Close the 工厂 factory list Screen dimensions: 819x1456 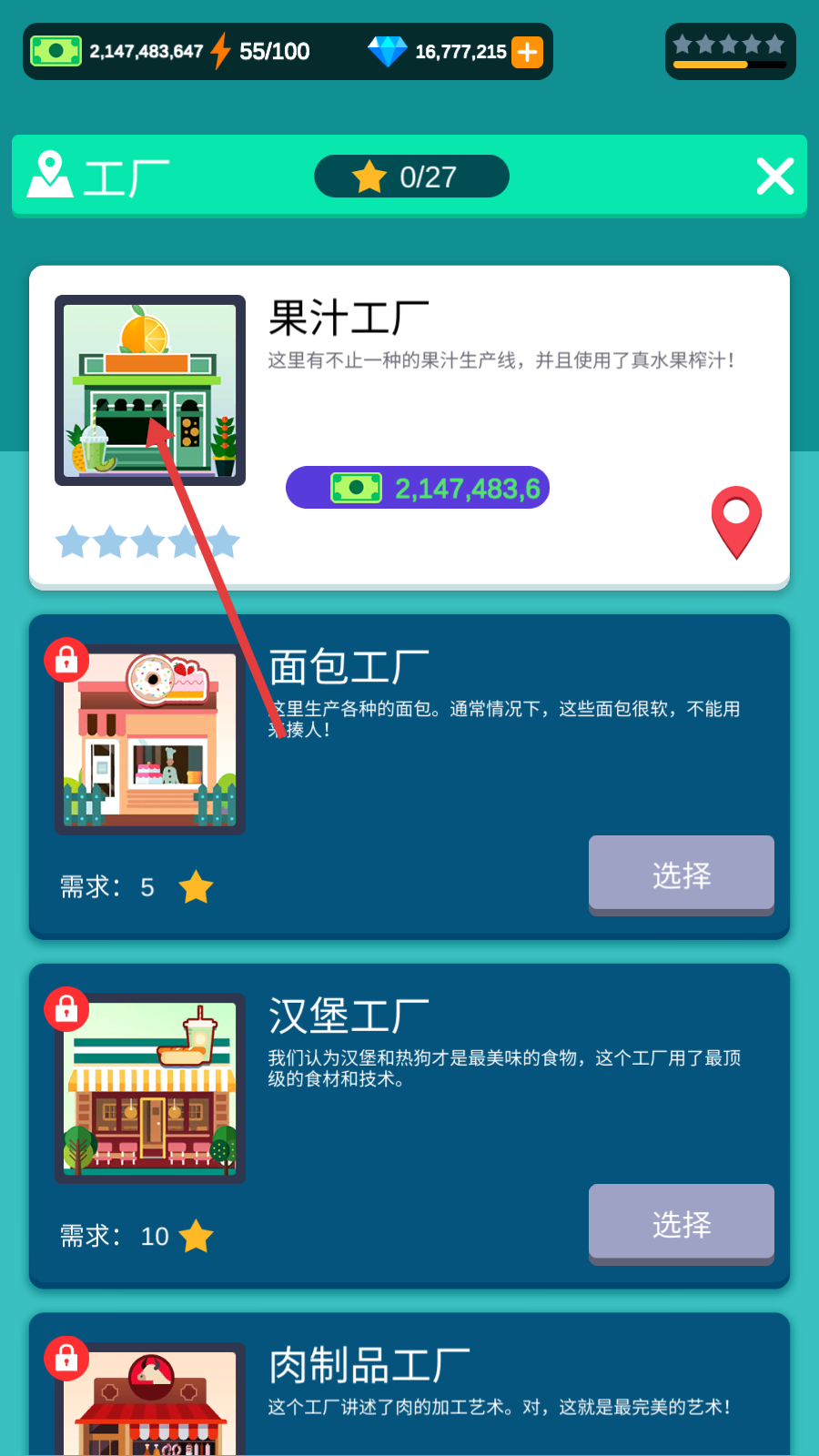pos(774,177)
